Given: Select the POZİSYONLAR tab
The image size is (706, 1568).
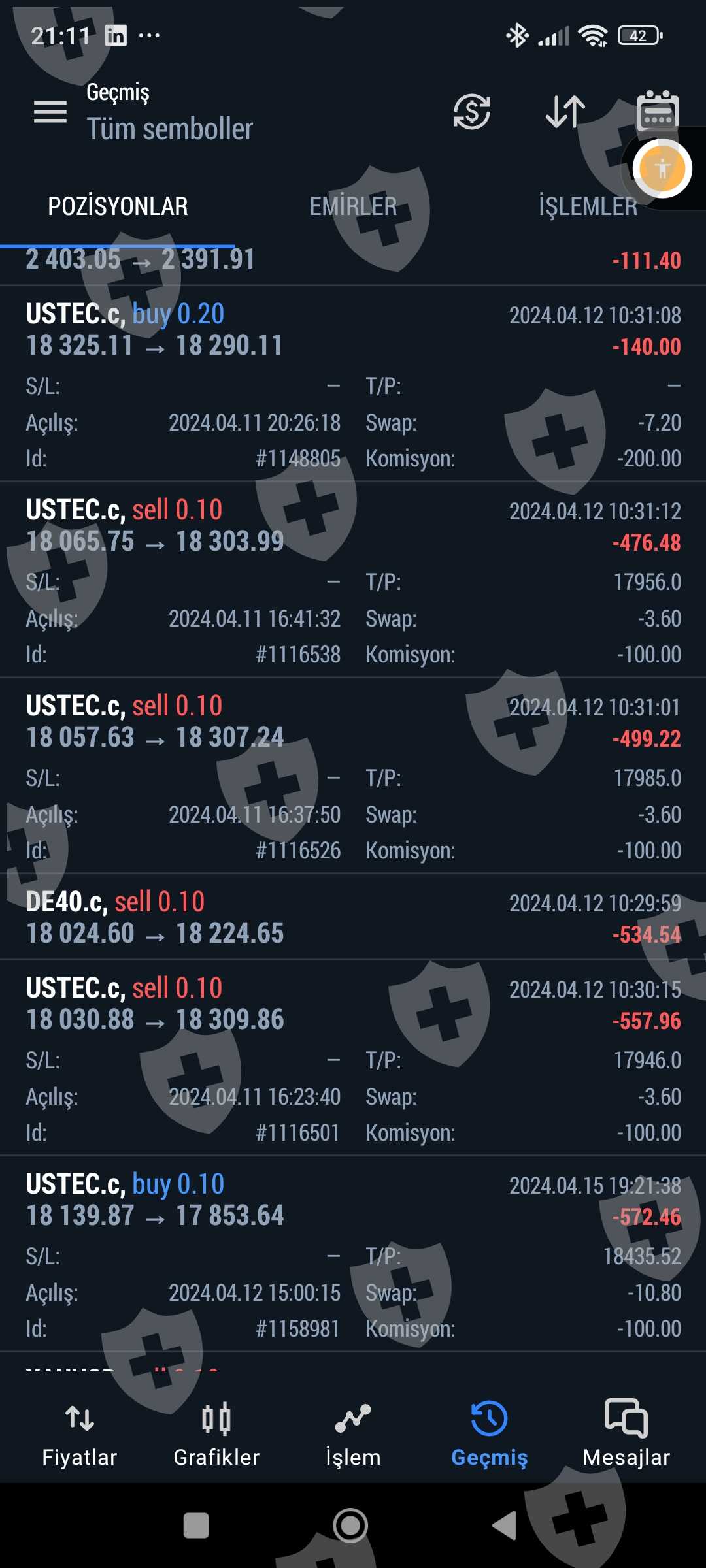Looking at the screenshot, I should (x=118, y=206).
